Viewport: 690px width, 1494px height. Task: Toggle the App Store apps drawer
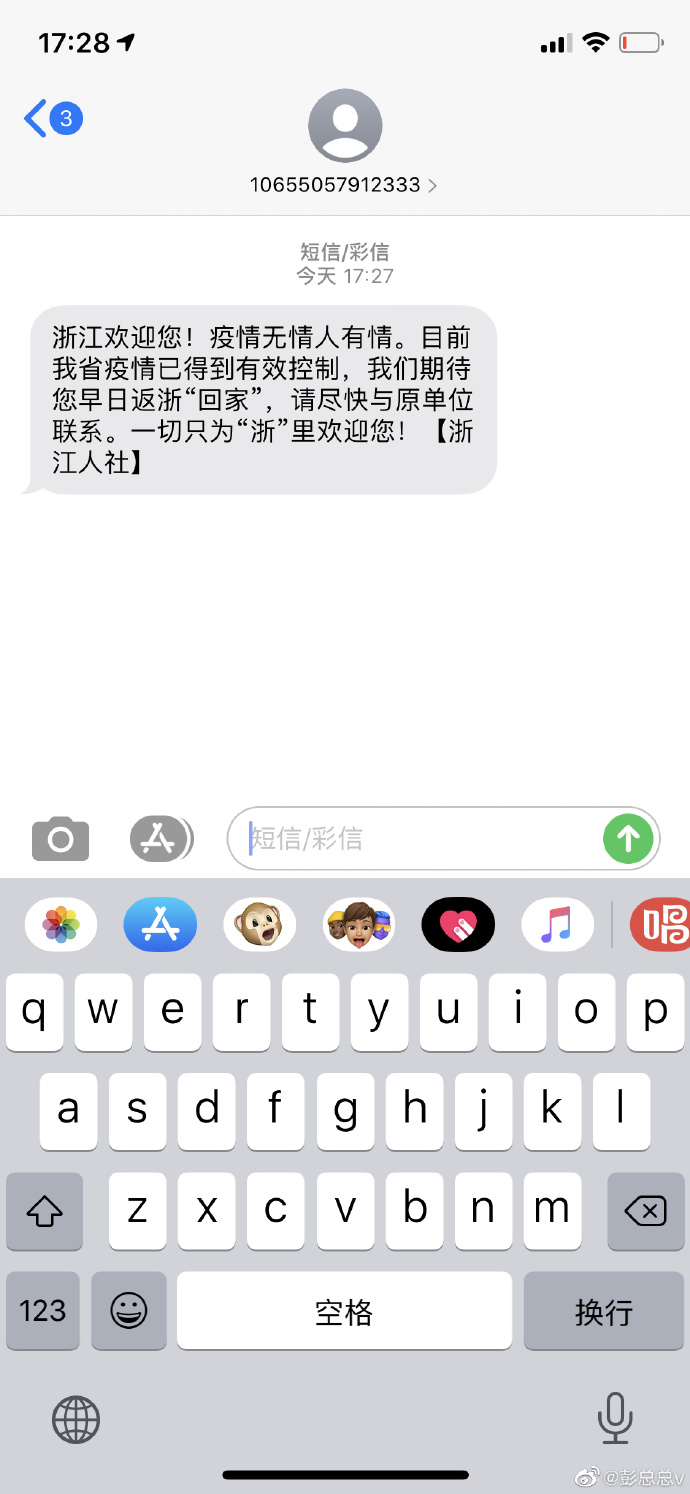point(160,838)
